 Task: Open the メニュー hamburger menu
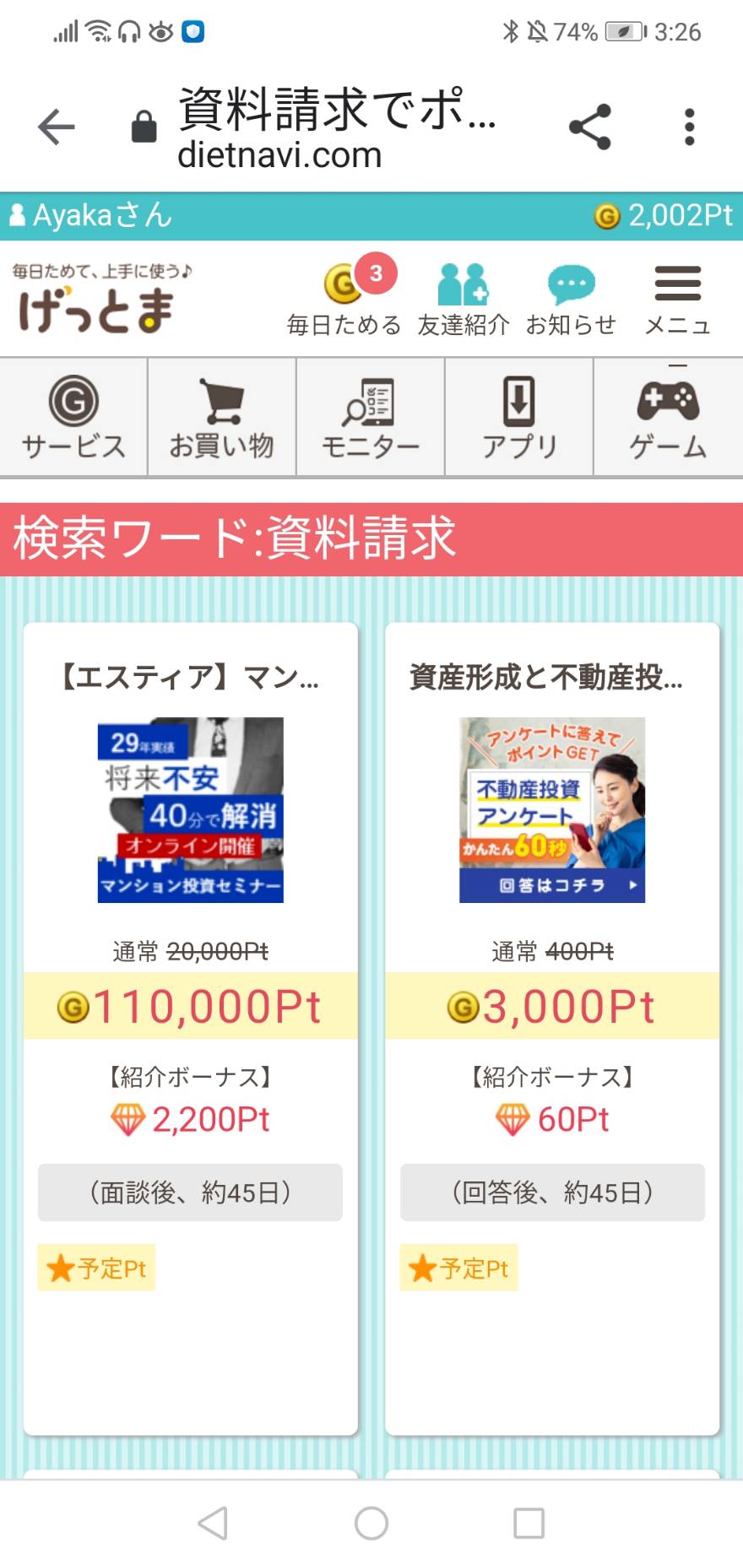tap(678, 298)
